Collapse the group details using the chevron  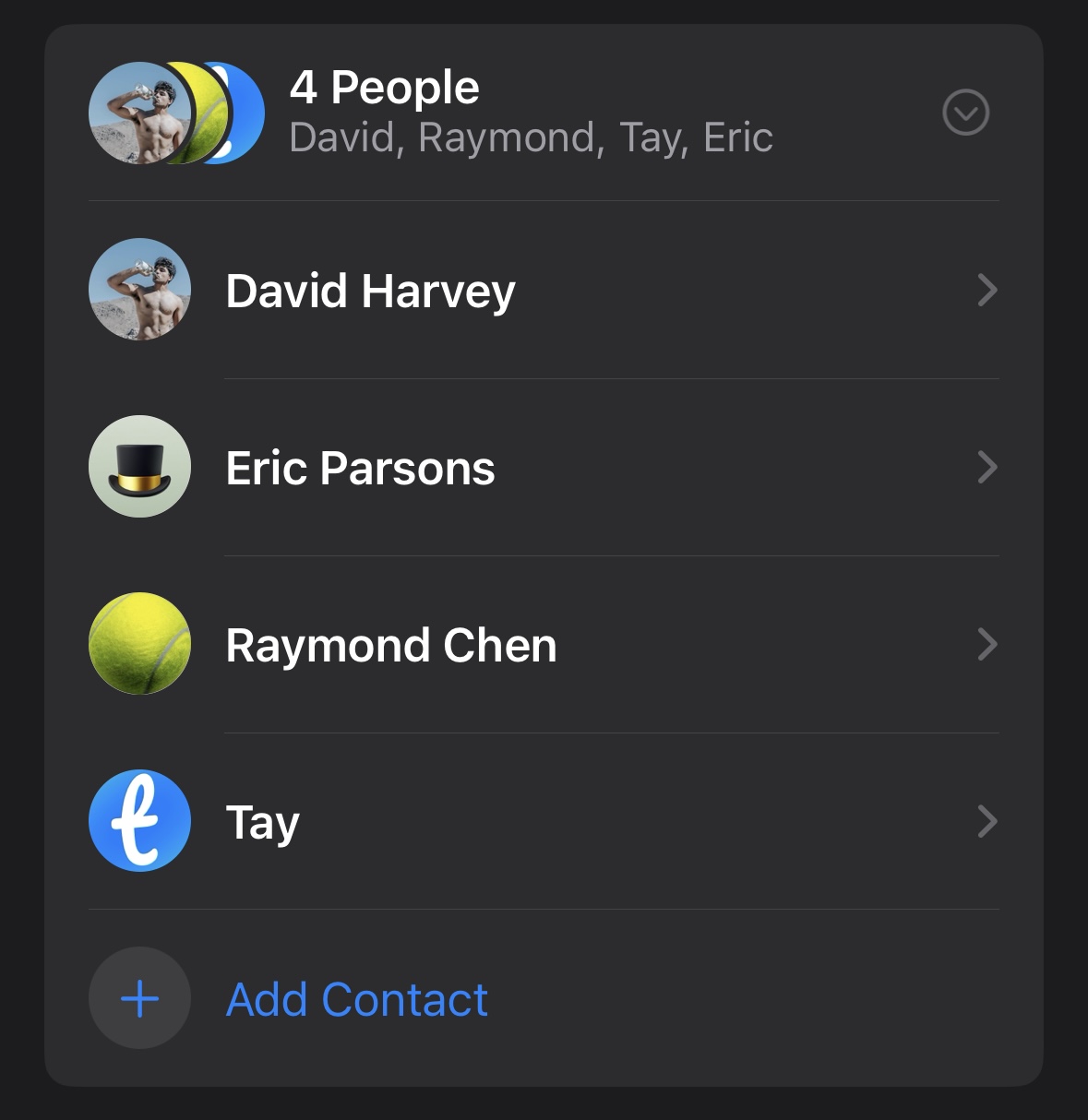(x=966, y=113)
